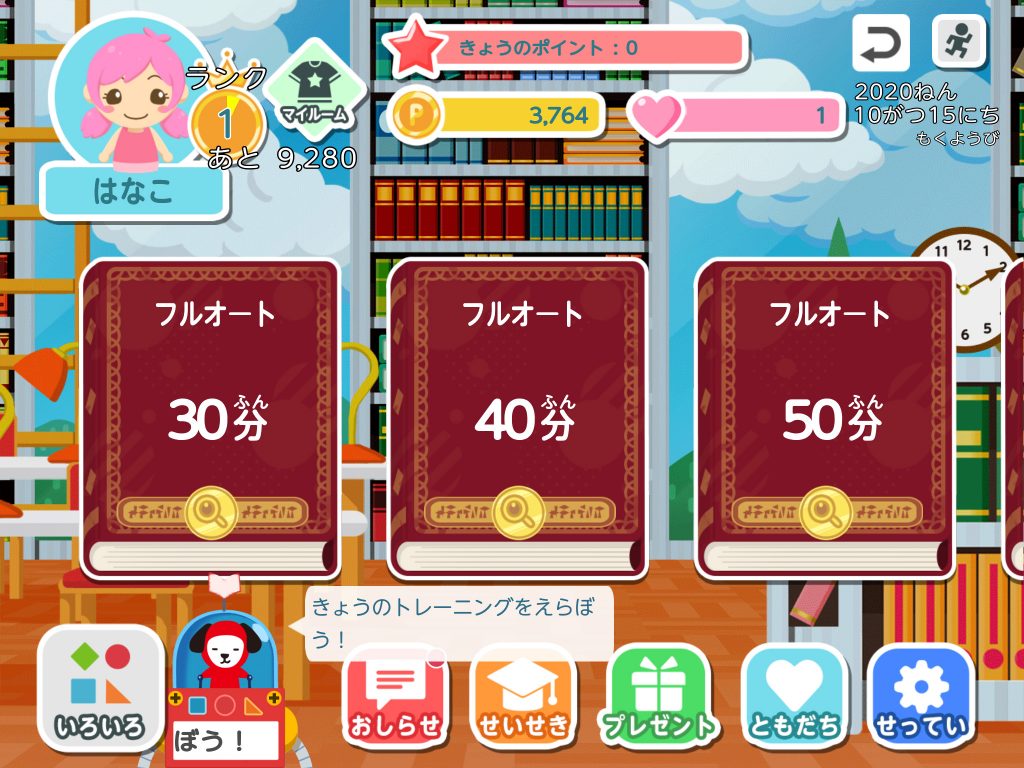Viewport: 1024px width, 768px height.
Task: Tap the running person exit icon
Action: coord(959,42)
